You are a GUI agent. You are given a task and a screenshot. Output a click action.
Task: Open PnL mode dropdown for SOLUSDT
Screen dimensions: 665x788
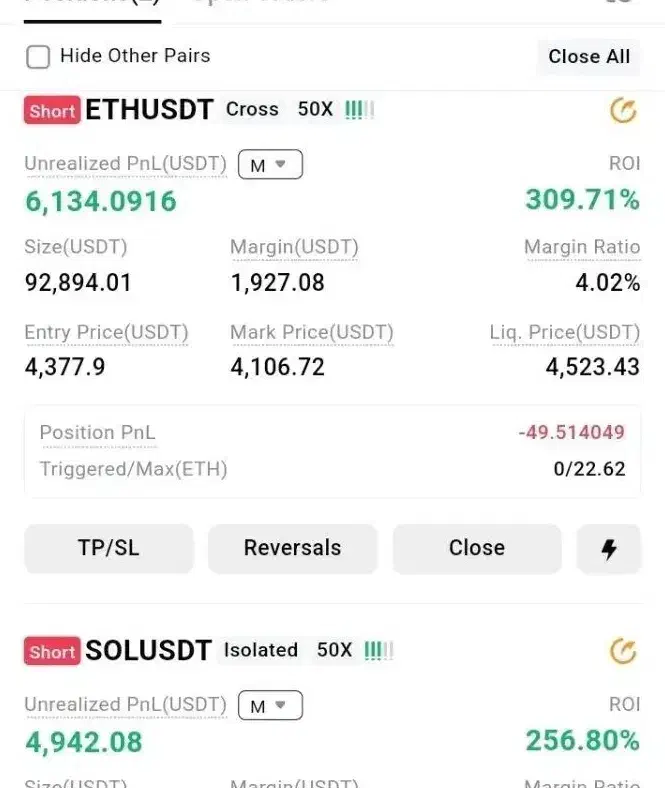click(x=269, y=706)
